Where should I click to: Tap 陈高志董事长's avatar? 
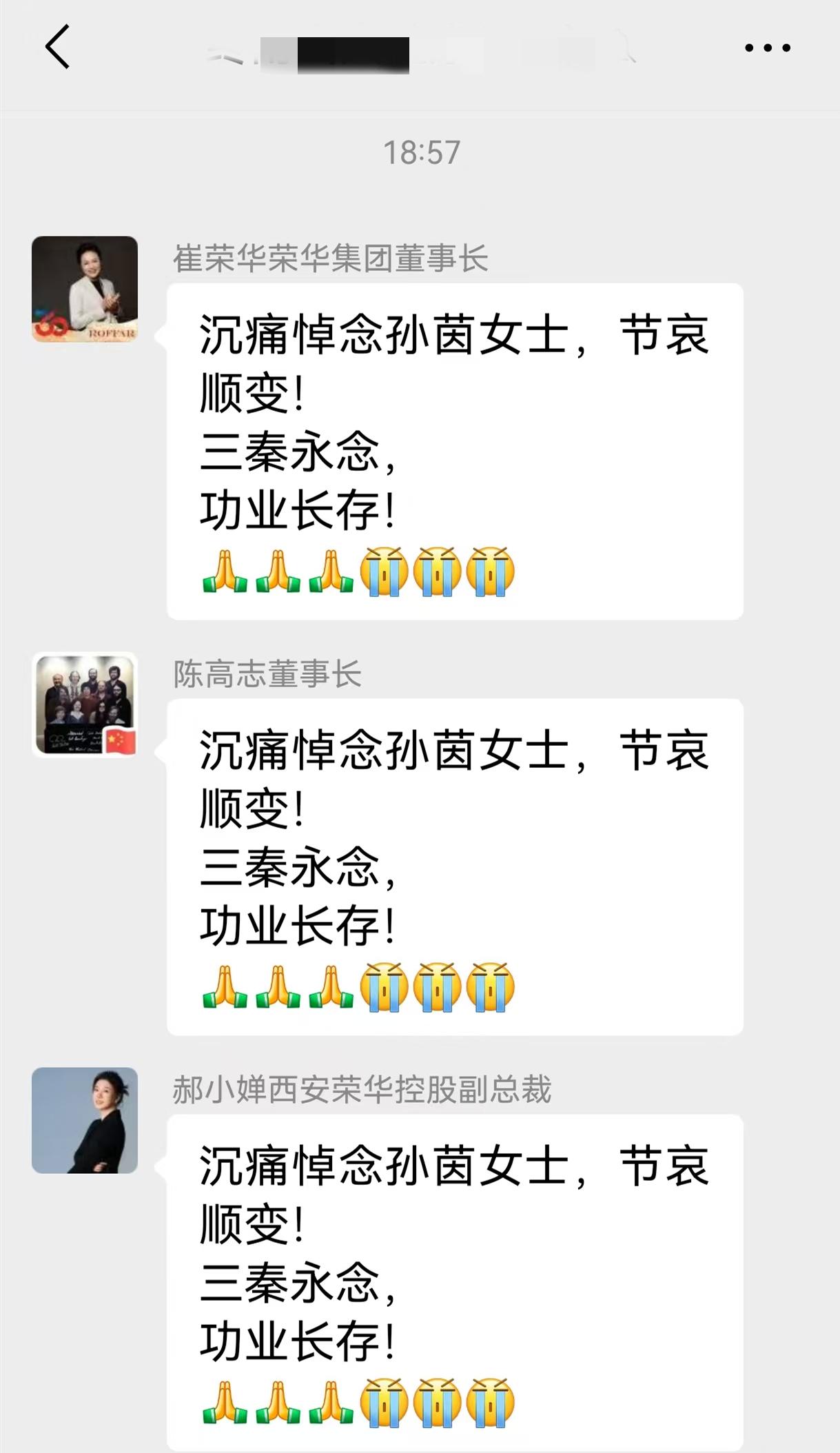click(x=85, y=704)
